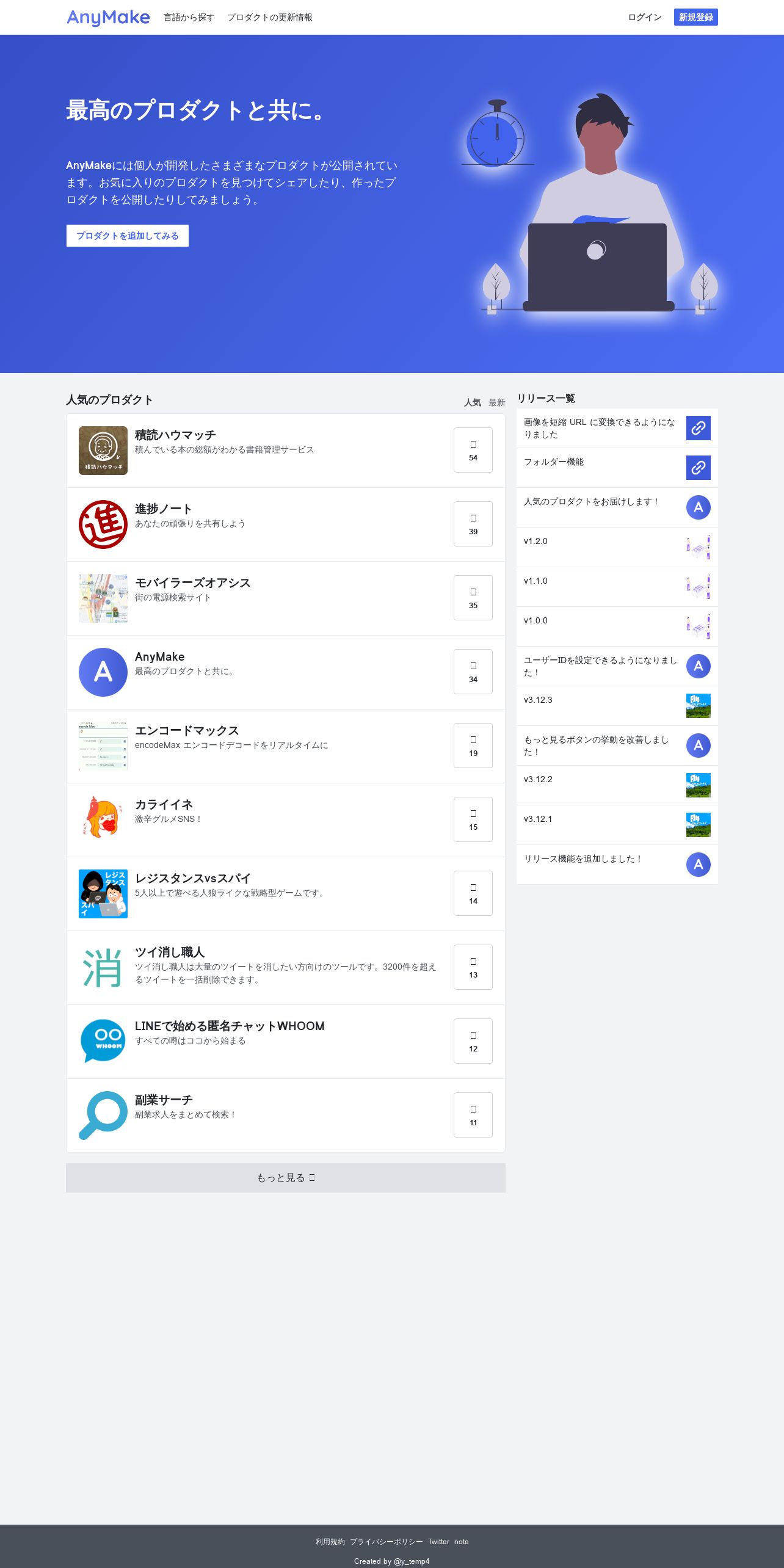Open the ツイ消し職人 product
The image size is (784, 1568).
pyautogui.click(x=169, y=952)
